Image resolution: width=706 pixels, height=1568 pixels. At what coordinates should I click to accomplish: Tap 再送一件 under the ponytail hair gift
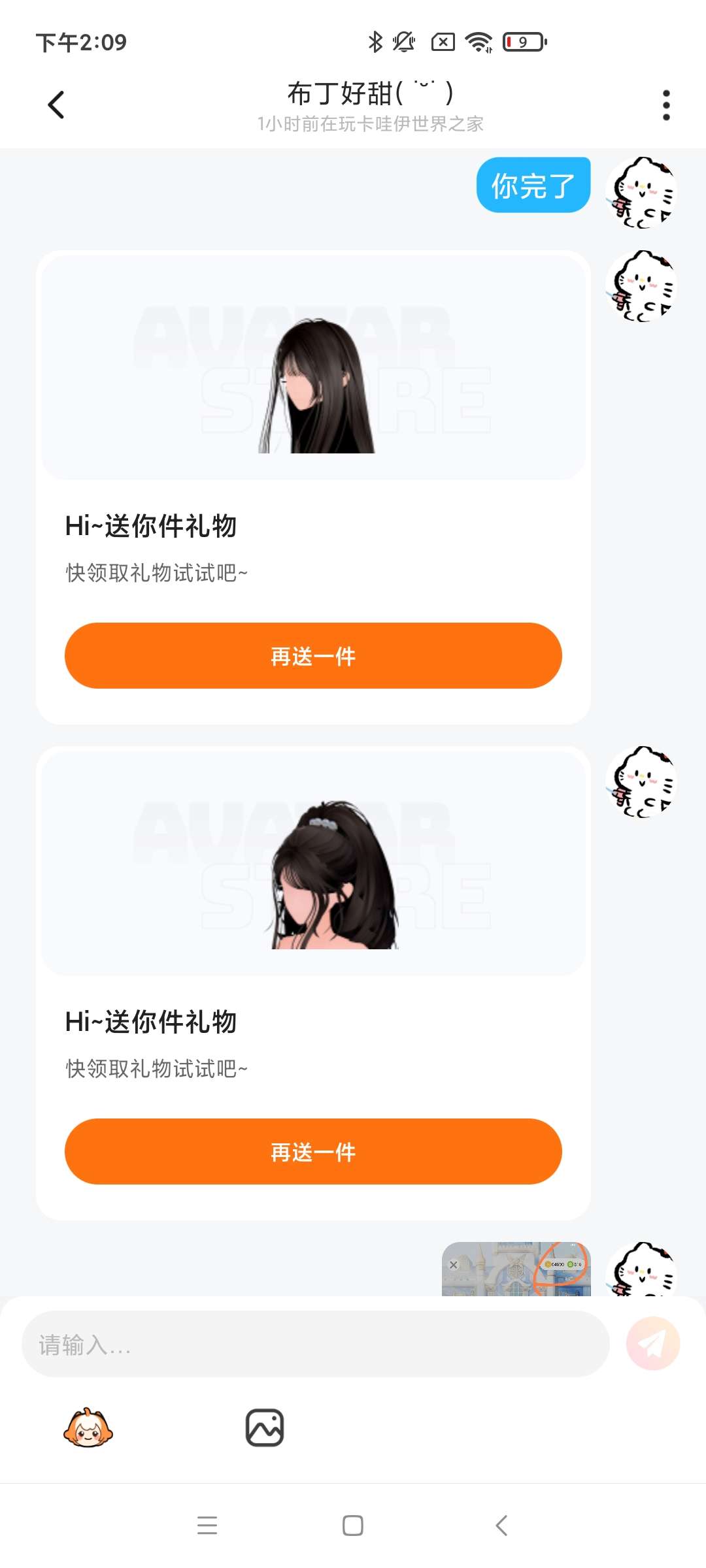coord(313,1151)
